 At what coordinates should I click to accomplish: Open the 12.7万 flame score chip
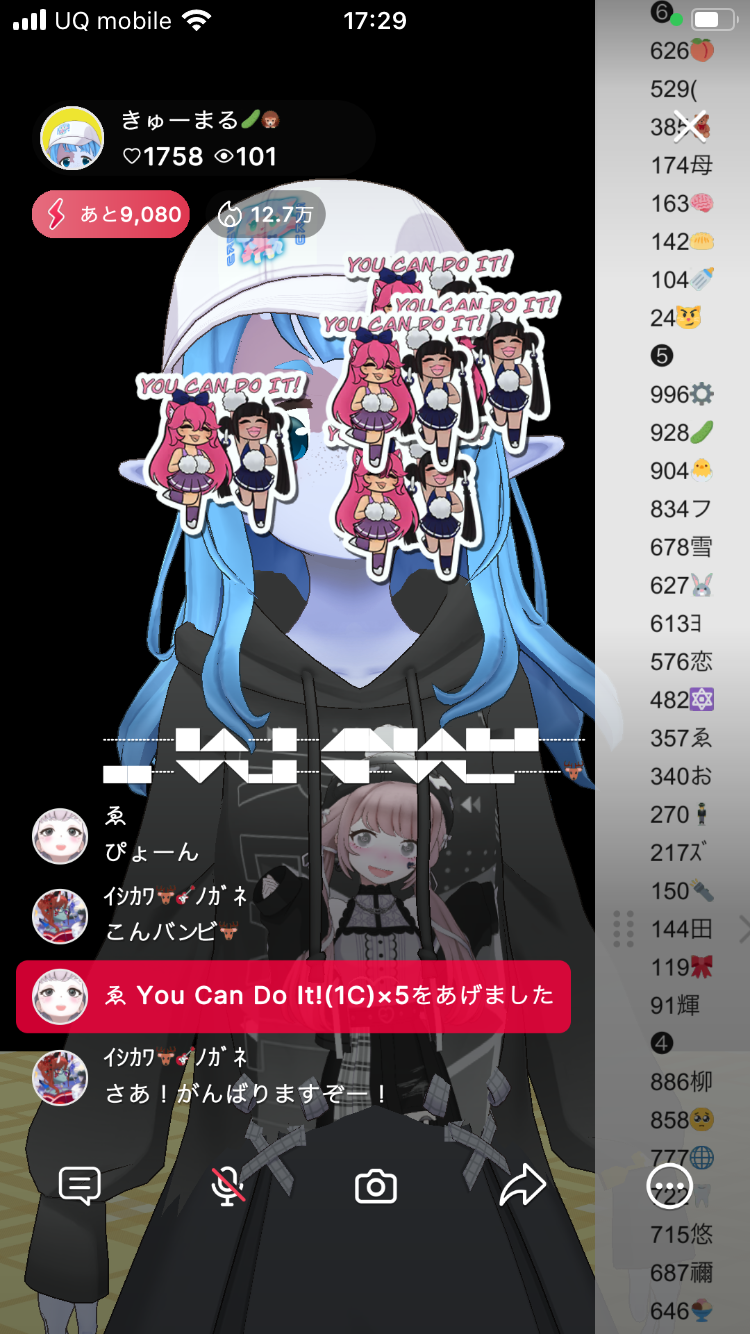point(266,214)
